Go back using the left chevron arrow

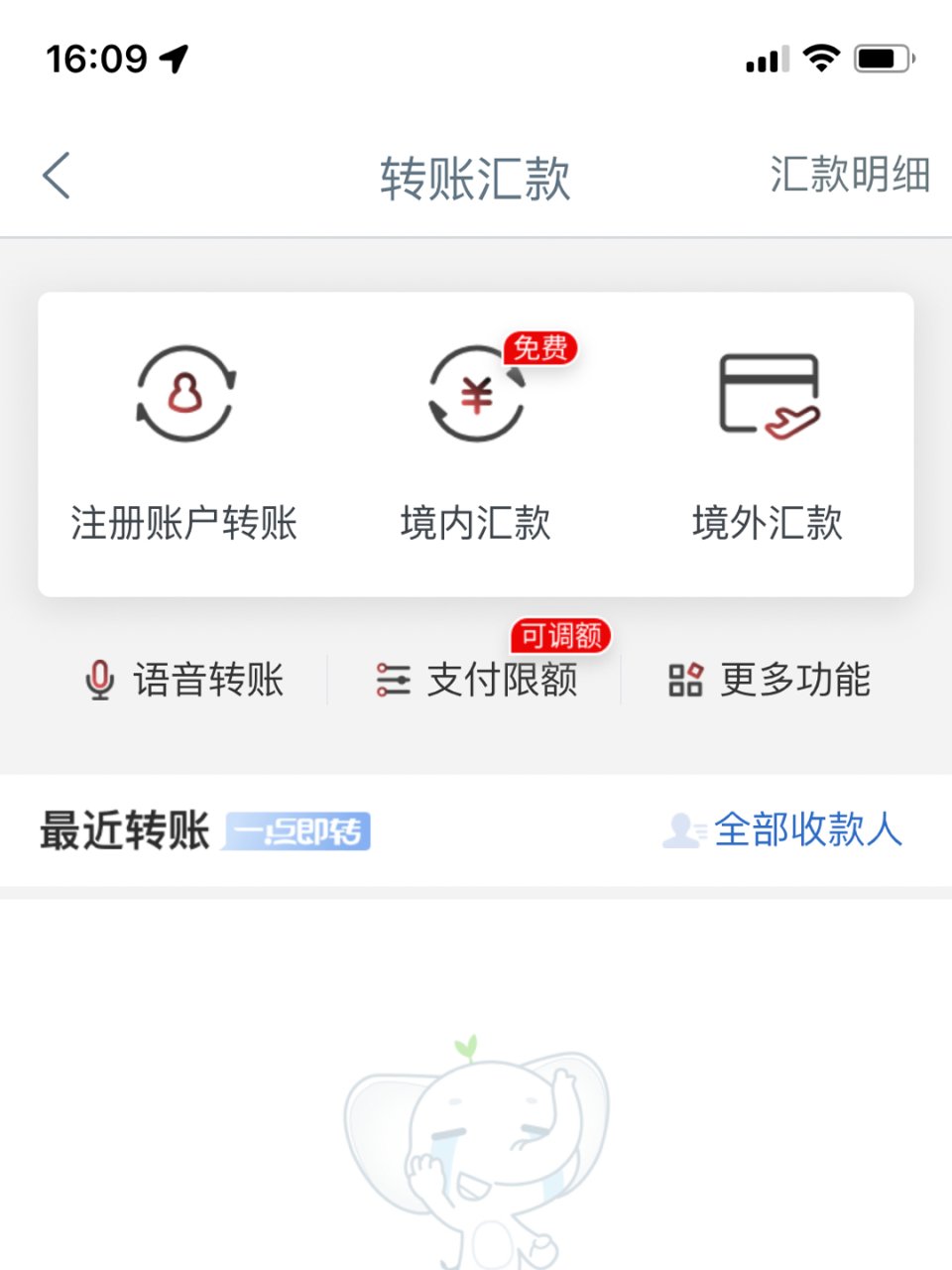57,175
